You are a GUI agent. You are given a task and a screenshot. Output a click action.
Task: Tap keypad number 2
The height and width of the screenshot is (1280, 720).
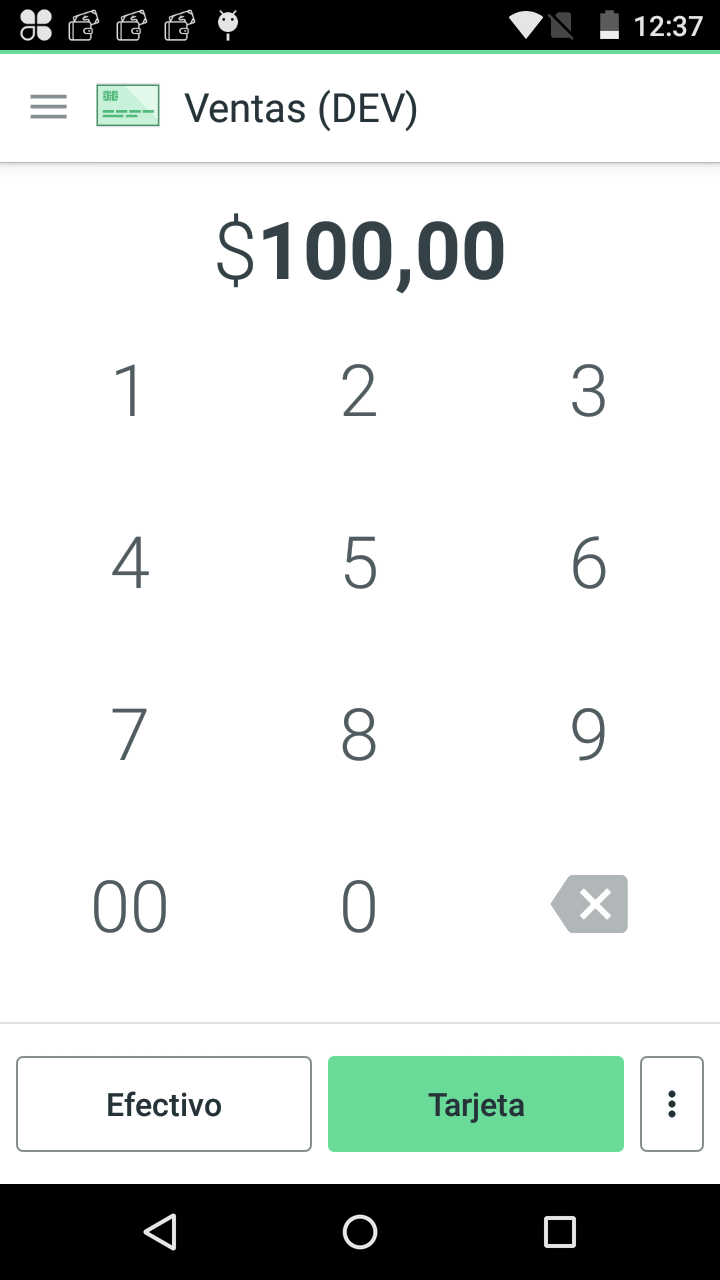359,390
